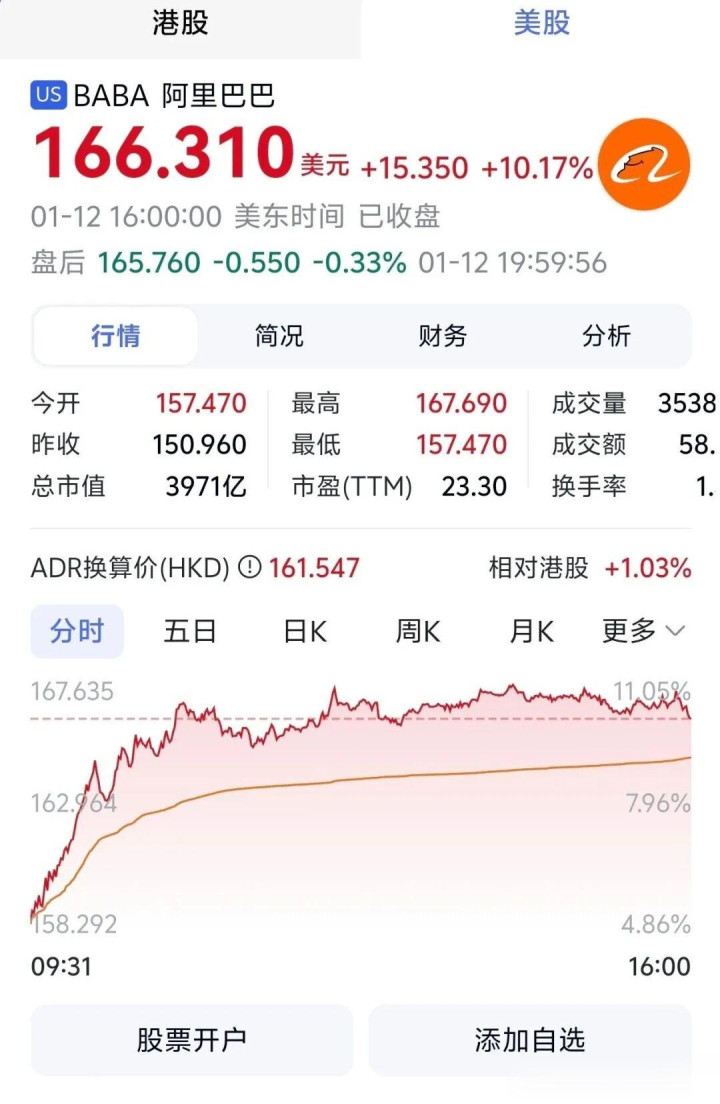Viewport: 720px width, 1104px height.
Task: View the 财务 financials section
Action: click(x=442, y=336)
